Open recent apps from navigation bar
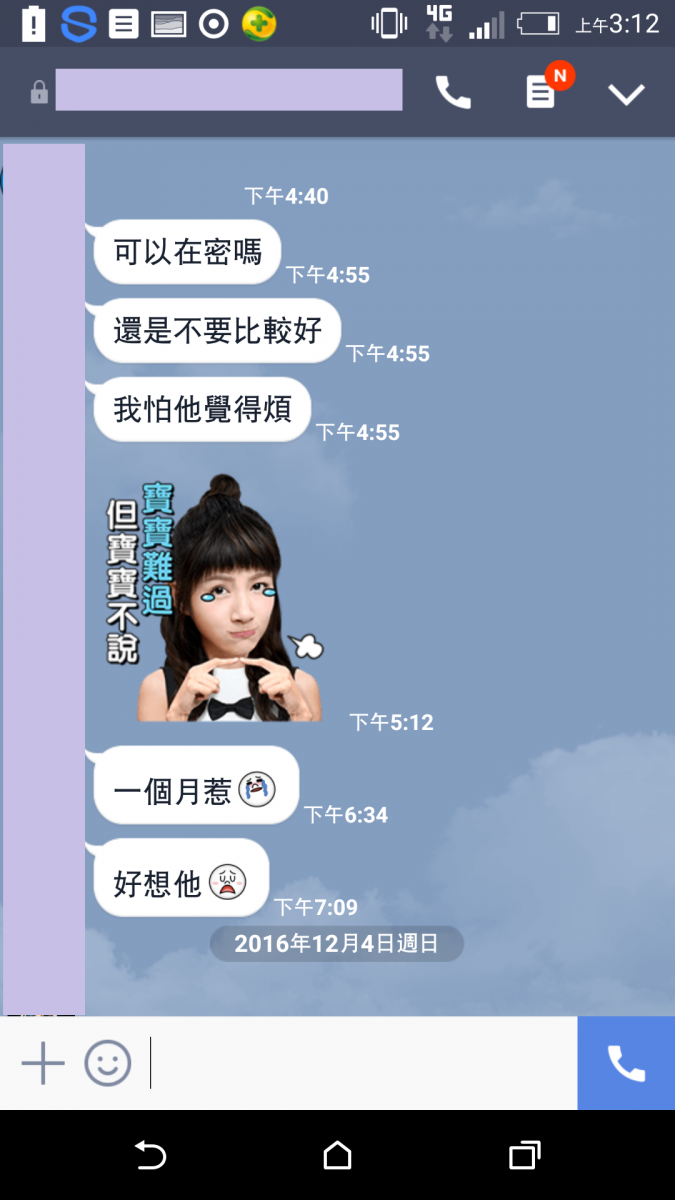The width and height of the screenshot is (675, 1200). [x=524, y=1156]
